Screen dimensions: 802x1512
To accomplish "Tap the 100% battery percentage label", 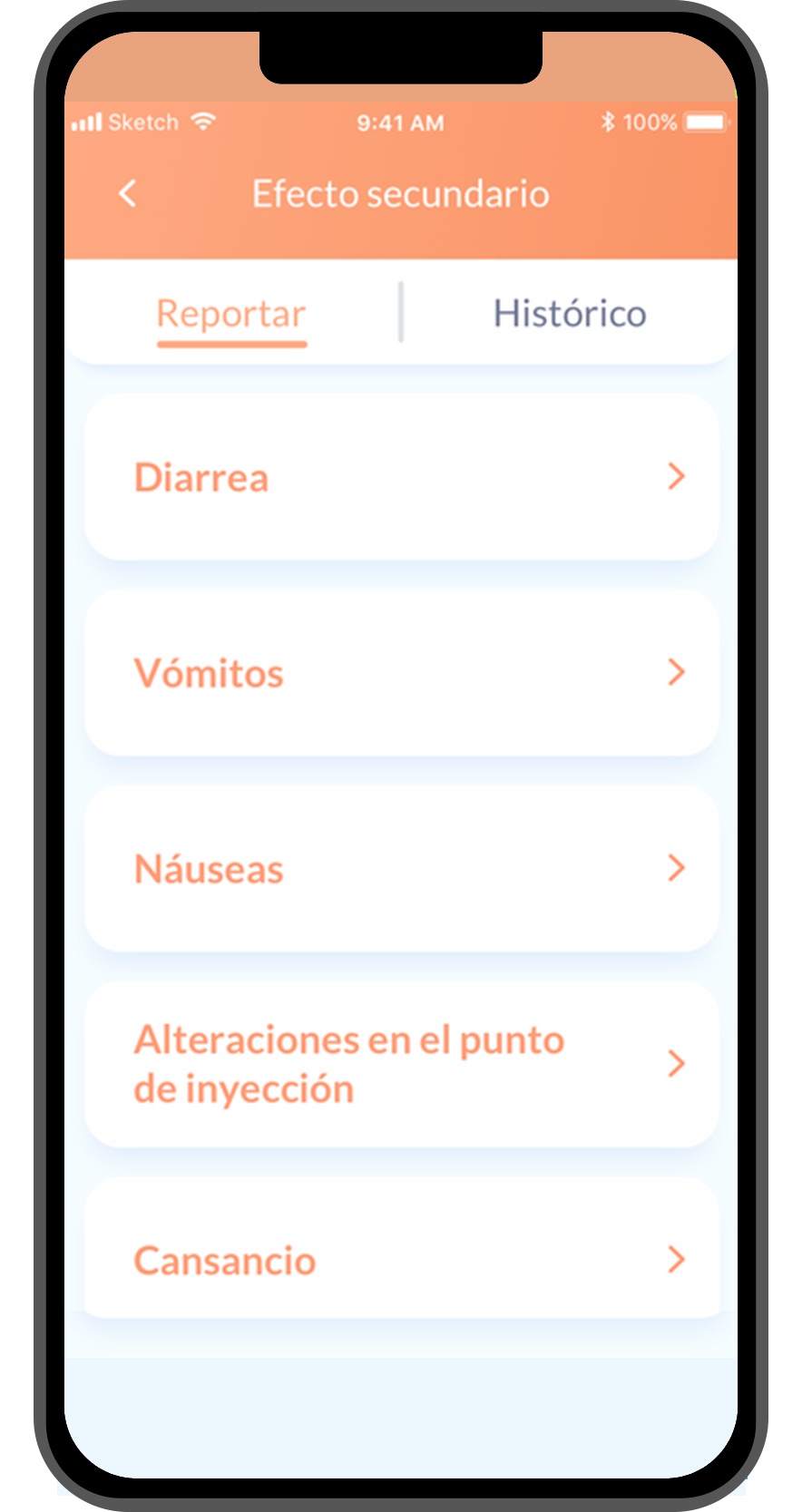I will point(648,121).
